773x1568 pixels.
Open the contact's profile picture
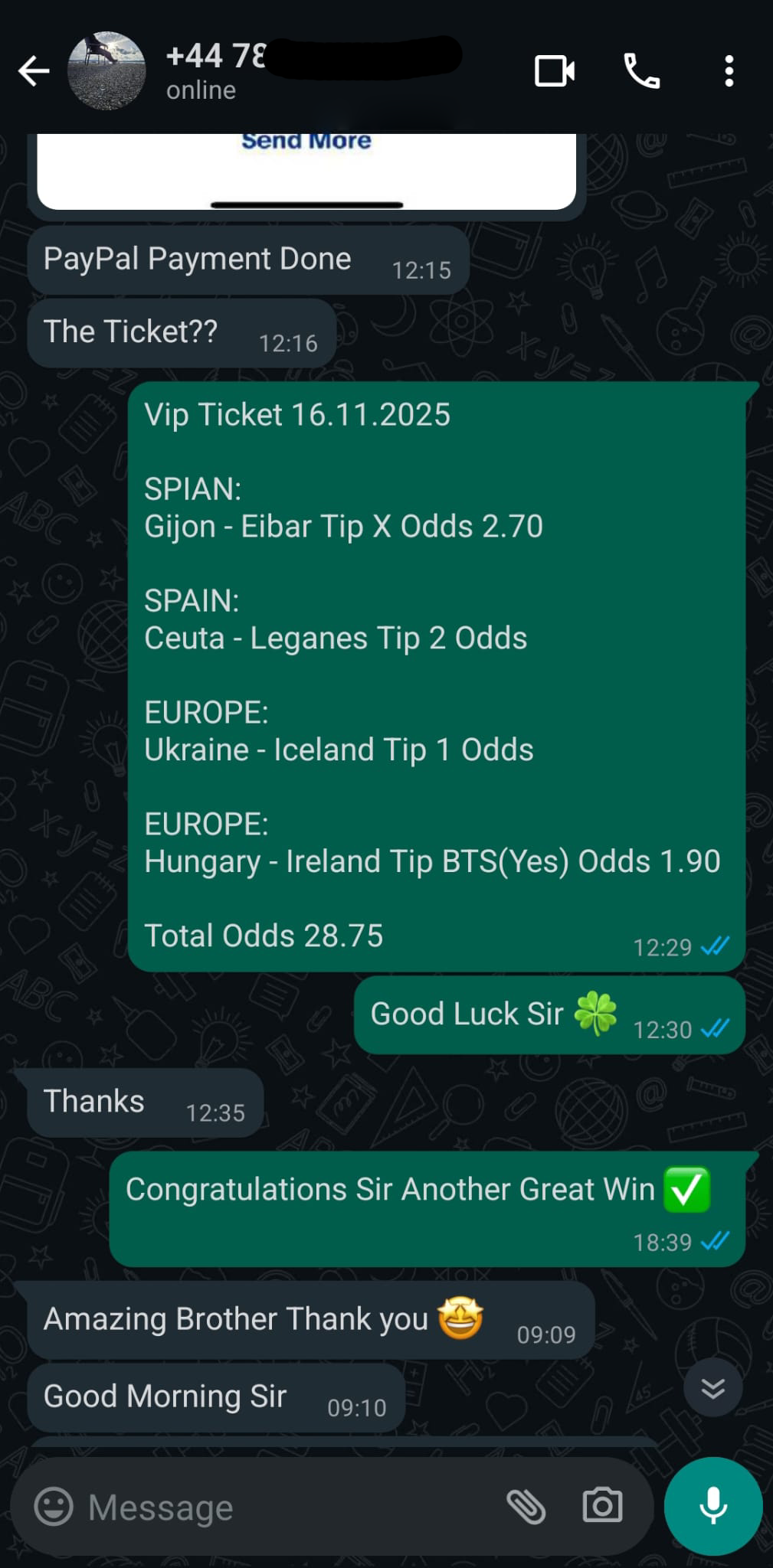click(x=106, y=71)
